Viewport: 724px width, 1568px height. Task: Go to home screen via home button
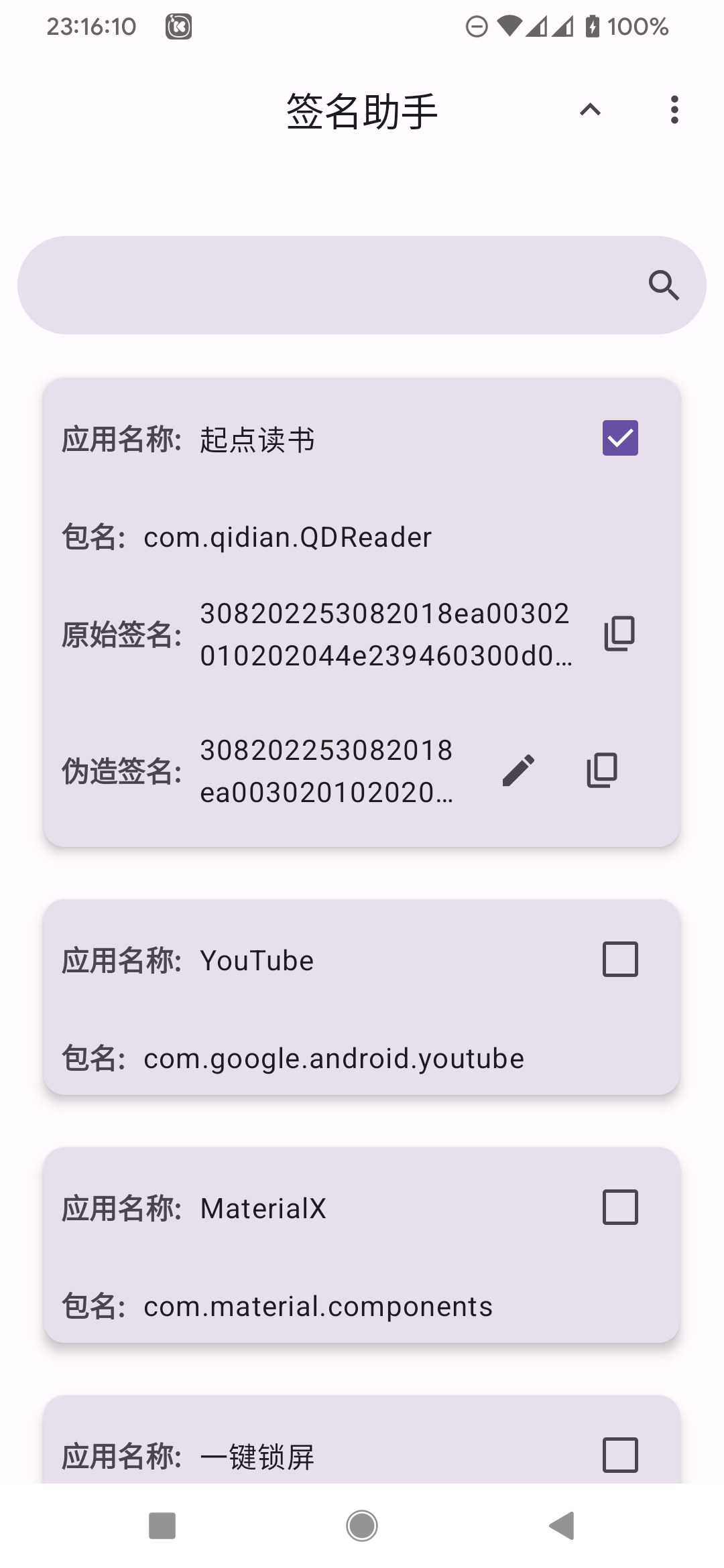point(362,1526)
